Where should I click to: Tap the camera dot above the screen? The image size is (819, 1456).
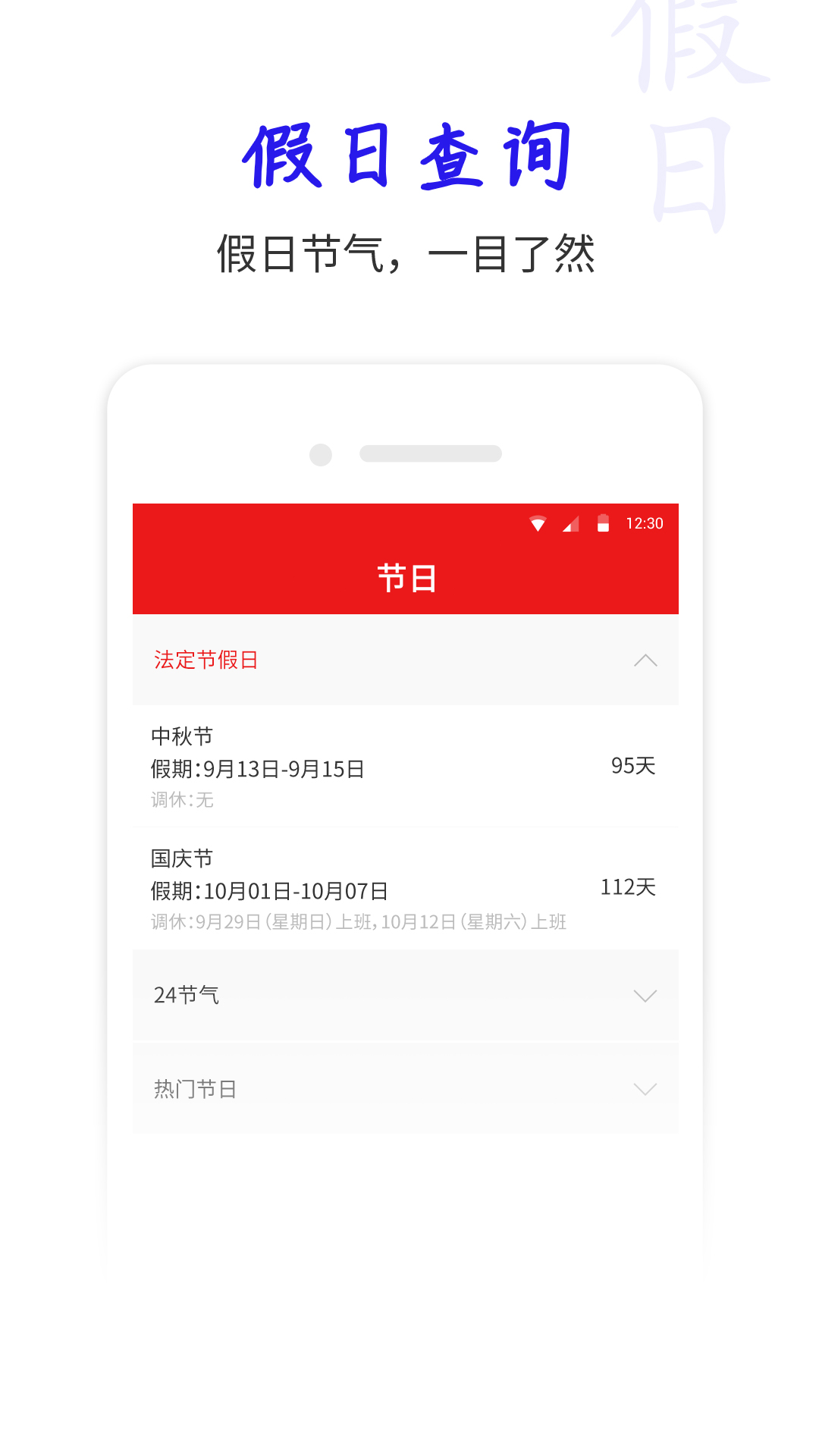[x=321, y=455]
